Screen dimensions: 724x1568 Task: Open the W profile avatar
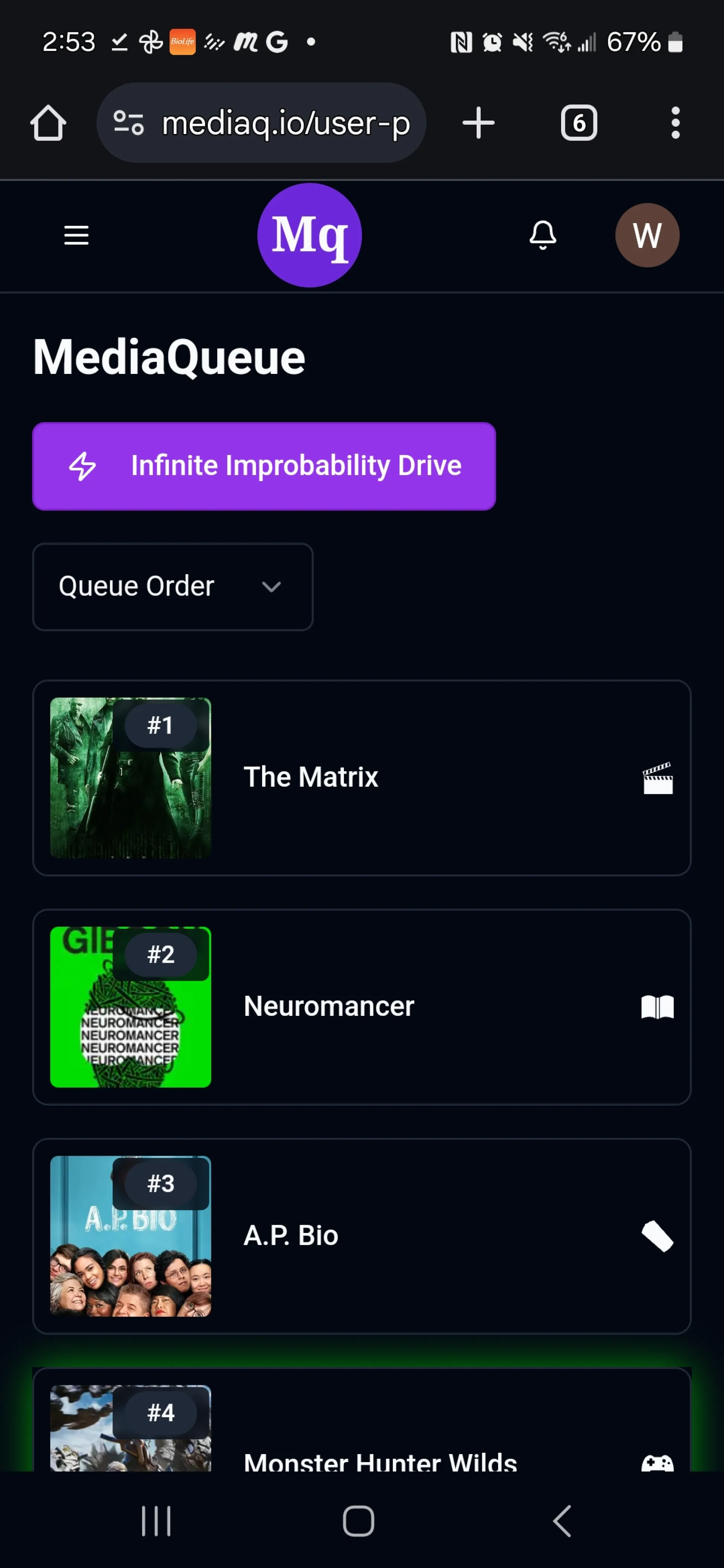point(647,235)
